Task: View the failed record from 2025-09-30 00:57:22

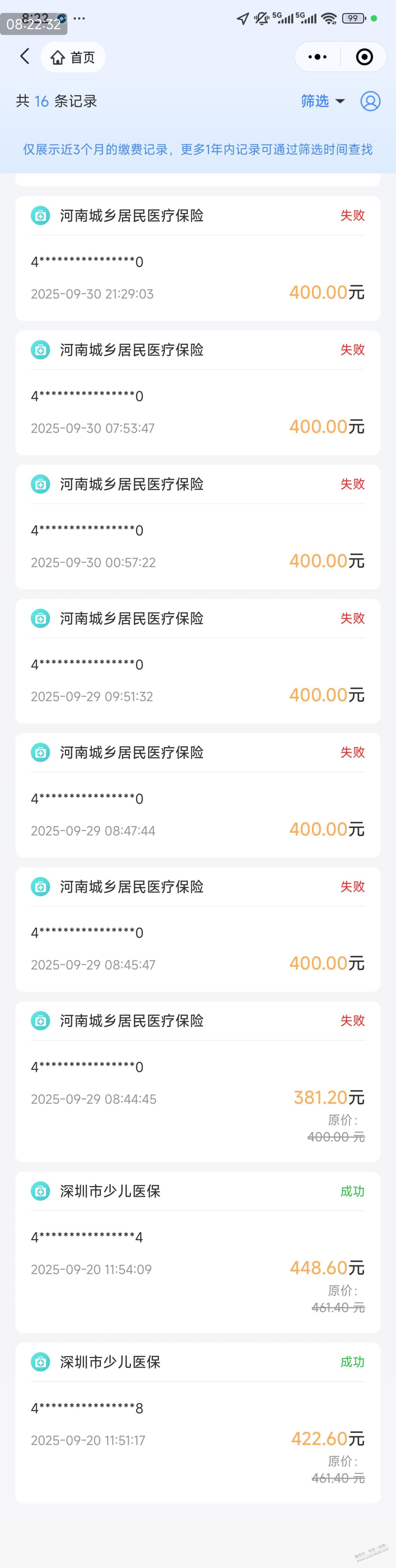Action: (198, 527)
